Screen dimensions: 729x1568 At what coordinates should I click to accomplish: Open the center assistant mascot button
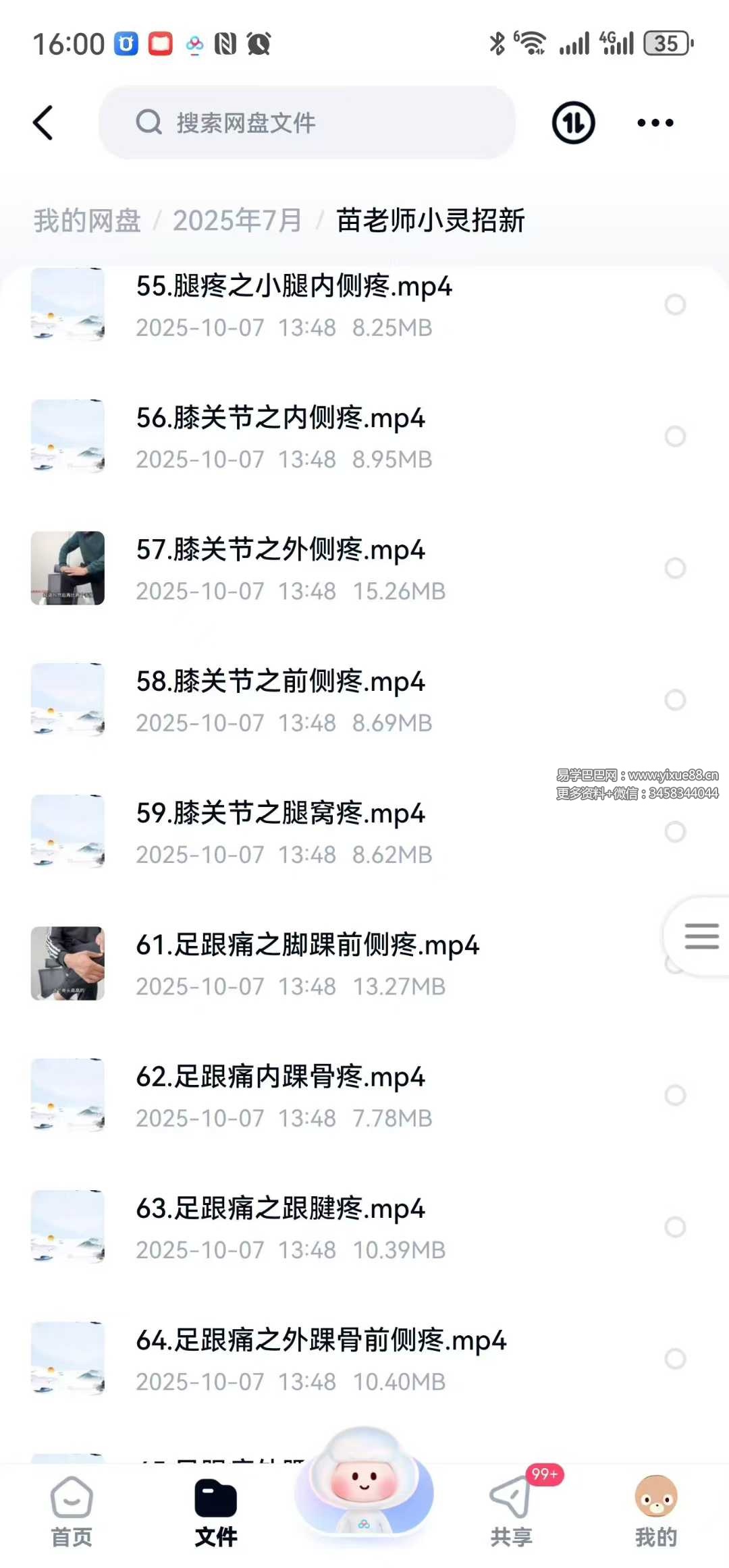364,1483
